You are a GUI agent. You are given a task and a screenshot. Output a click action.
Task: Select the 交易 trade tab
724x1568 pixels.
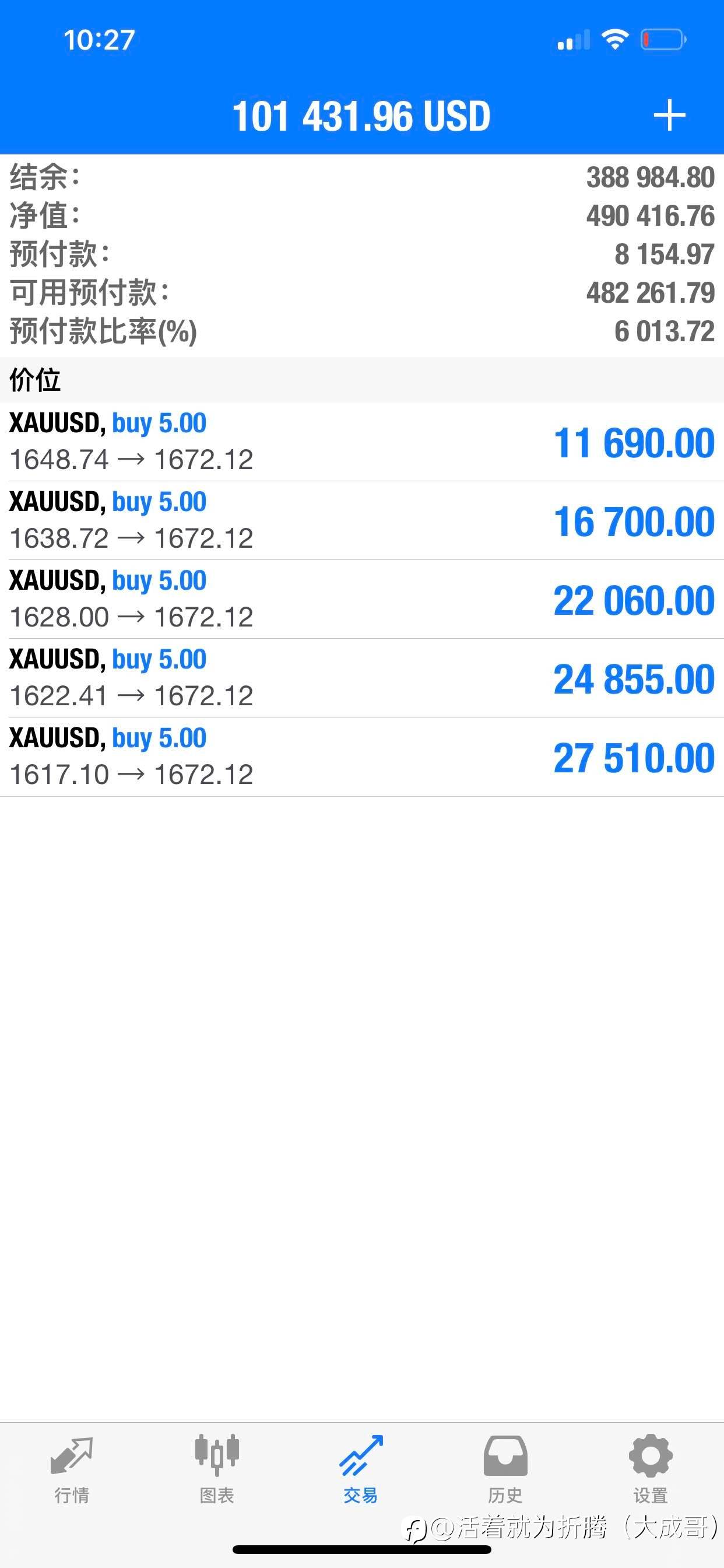click(x=361, y=1469)
